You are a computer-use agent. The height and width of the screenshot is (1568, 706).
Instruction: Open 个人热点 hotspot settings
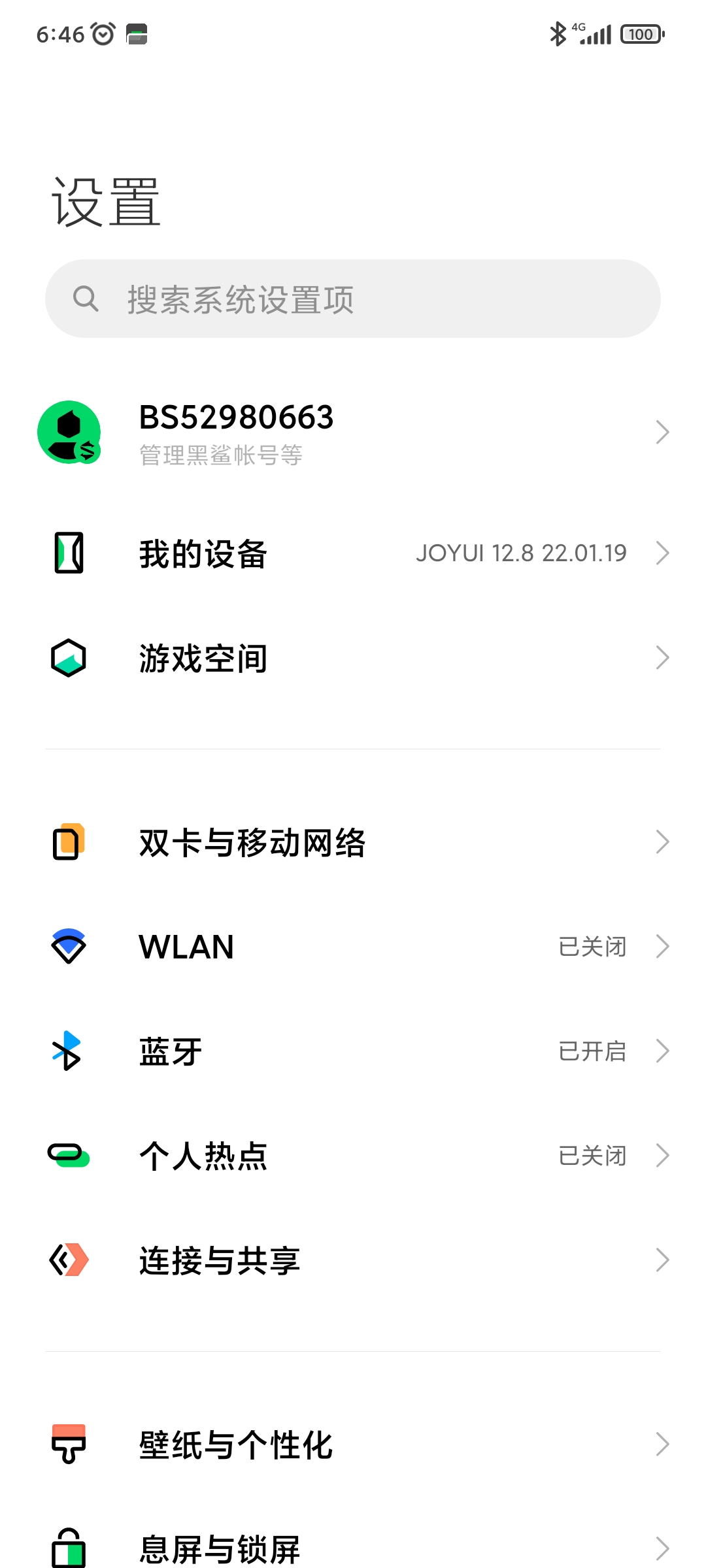pyautogui.click(x=353, y=1156)
